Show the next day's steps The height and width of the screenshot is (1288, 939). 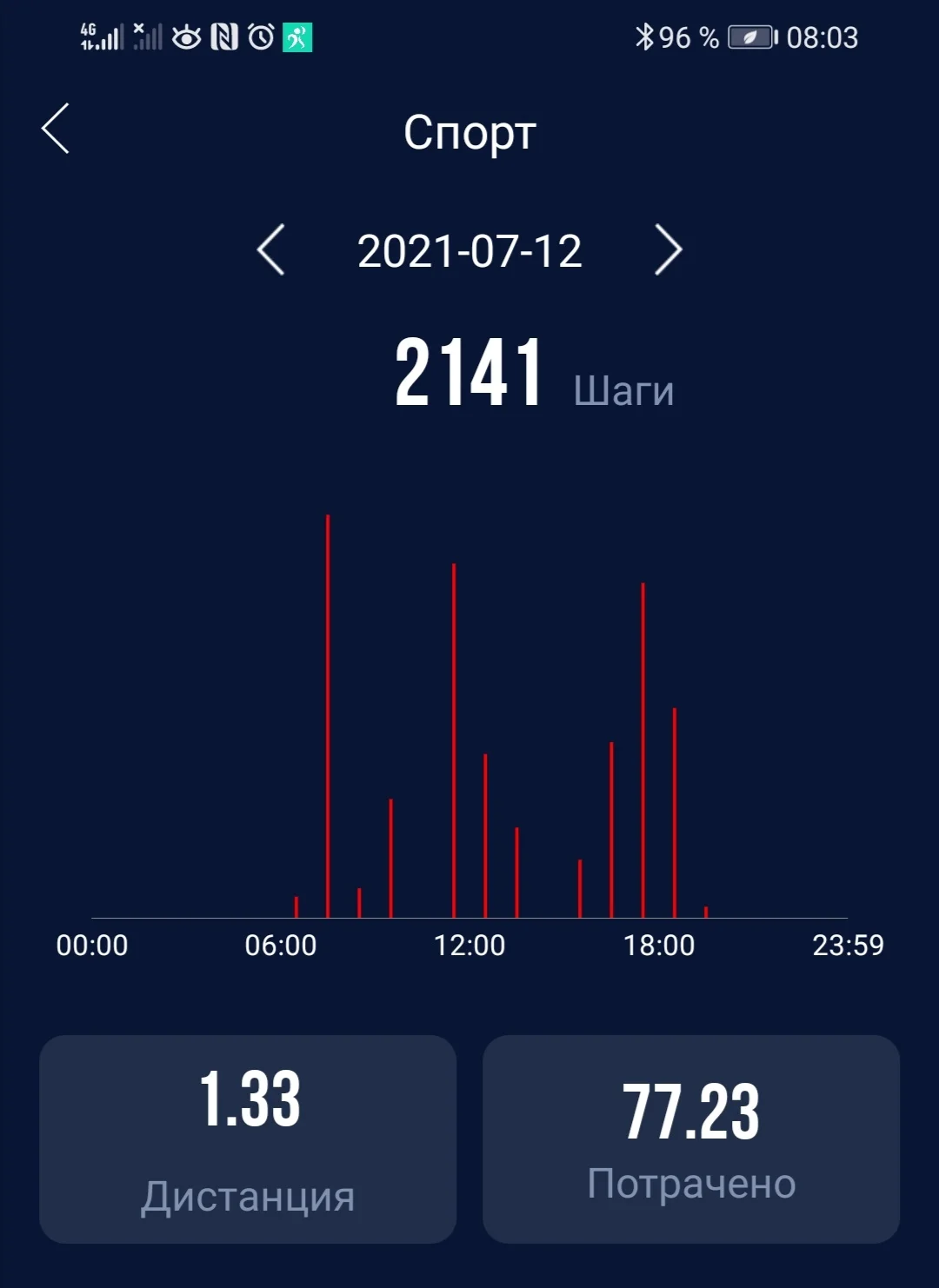[668, 250]
